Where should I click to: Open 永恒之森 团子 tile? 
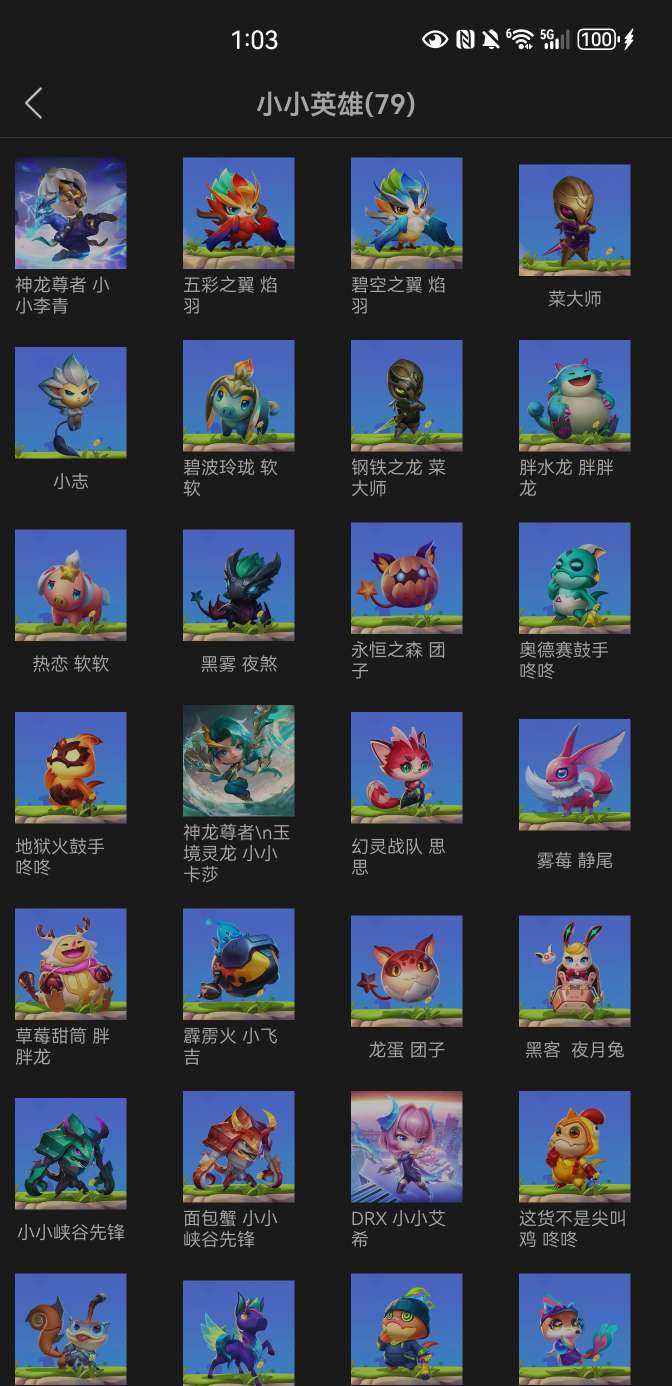click(x=407, y=577)
